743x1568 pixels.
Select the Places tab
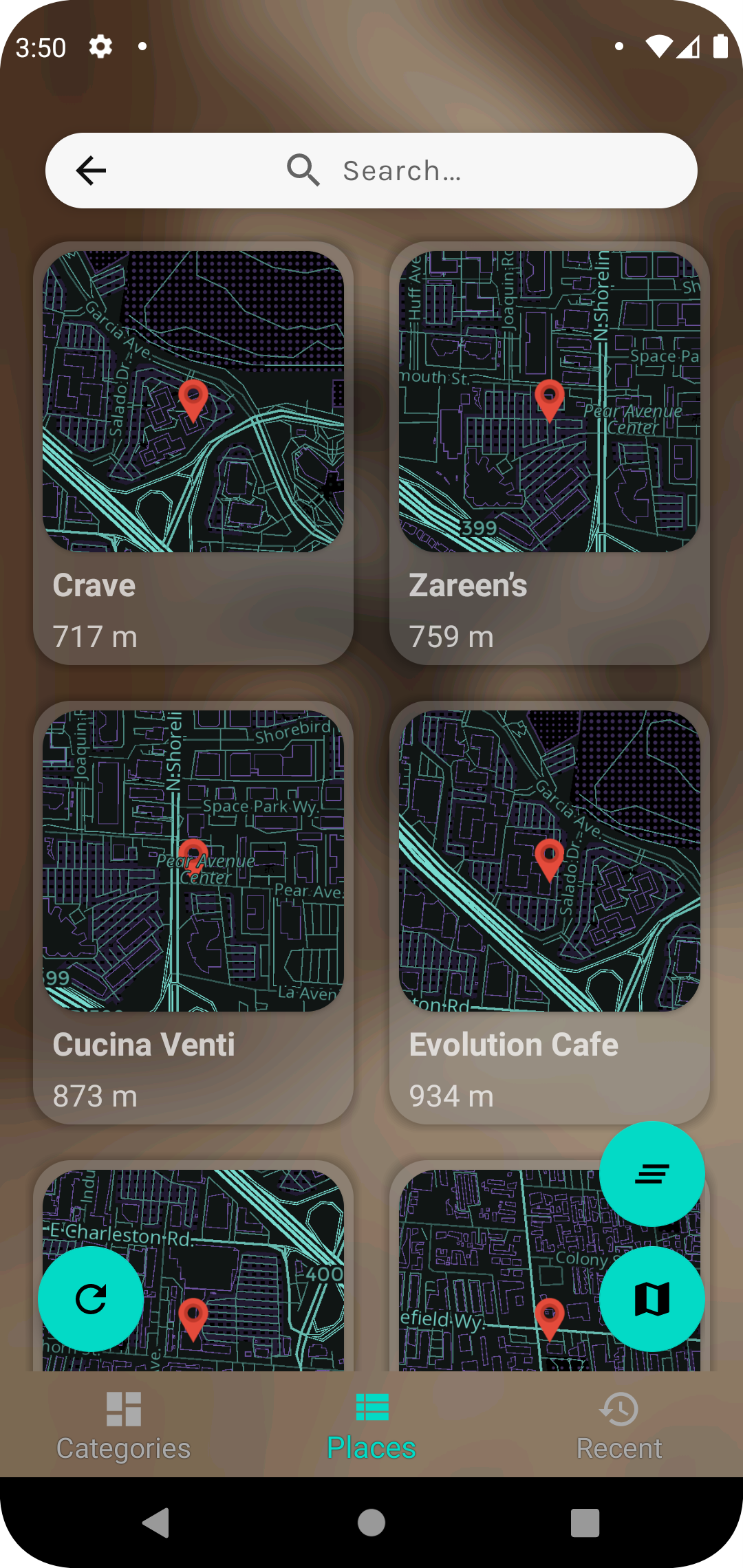[371, 1425]
